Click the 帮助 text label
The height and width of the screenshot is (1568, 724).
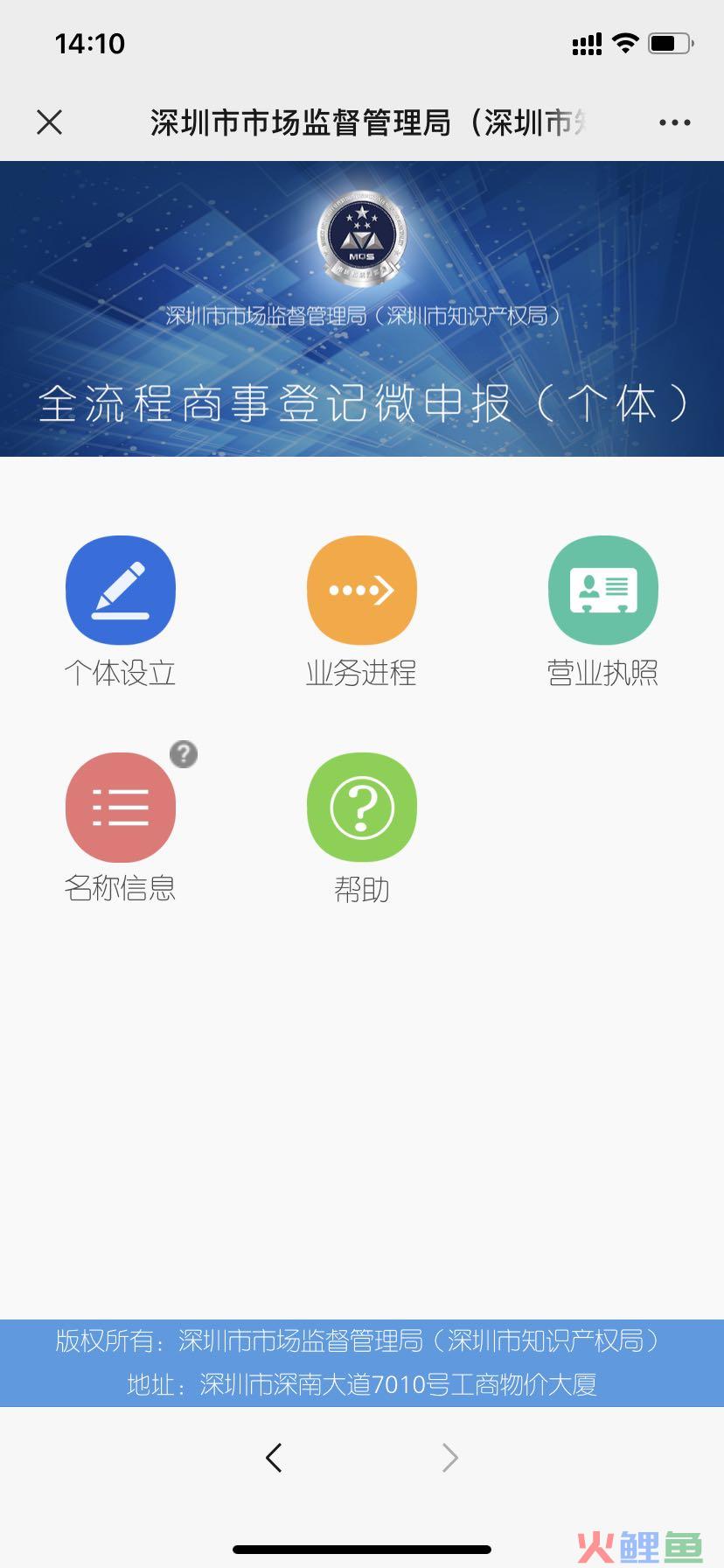(x=361, y=892)
